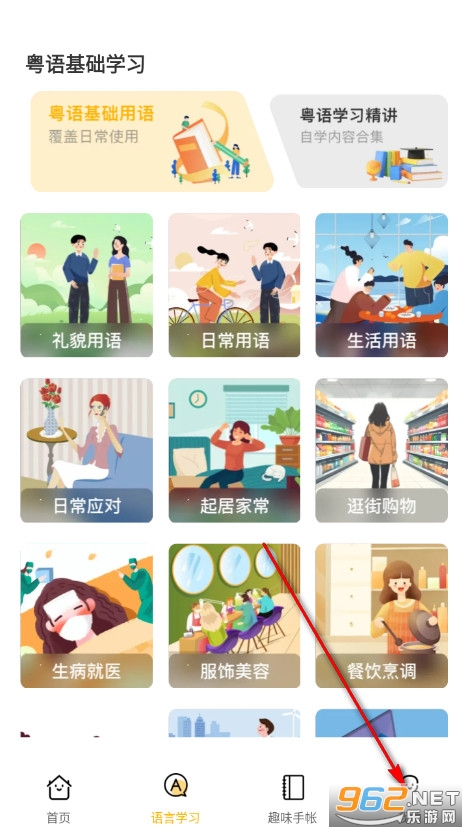Open the 餐饮烹调 lesson tile

[x=381, y=615]
